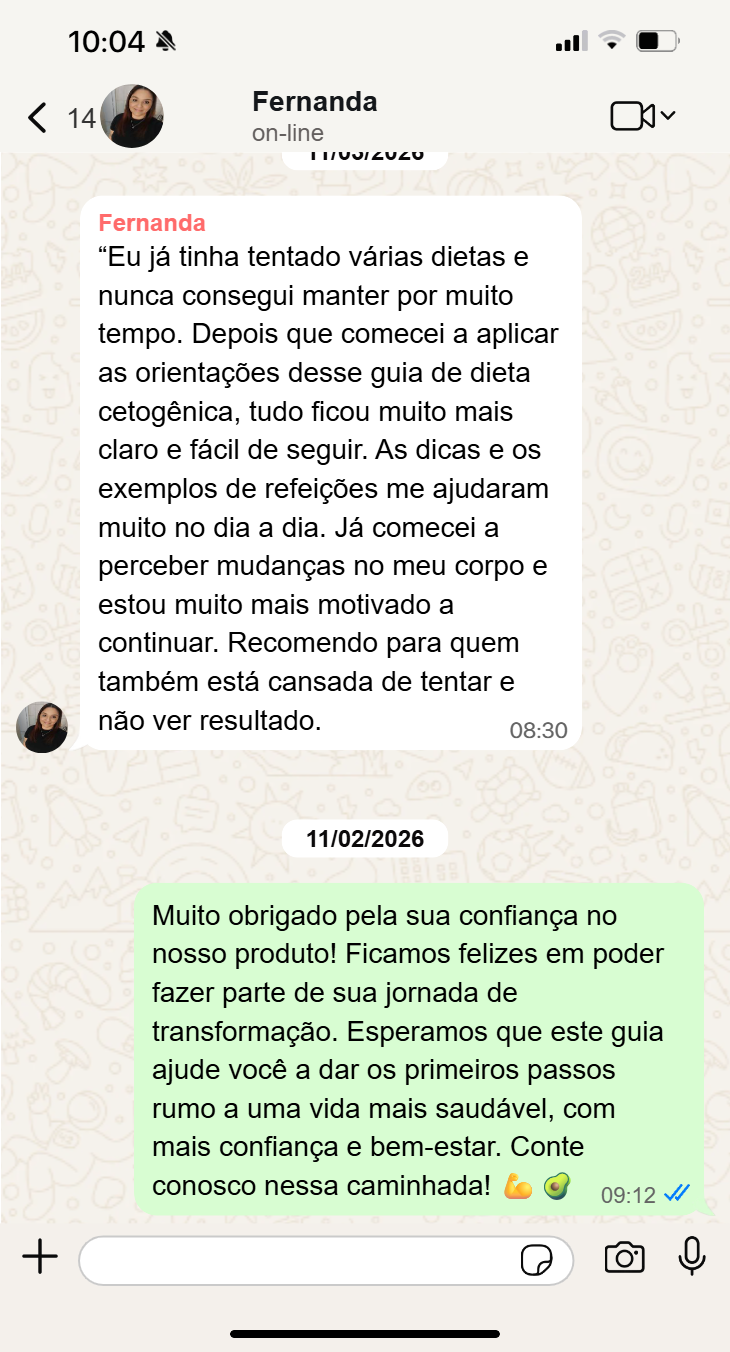Open Fernanda's contact info from the header name
The width and height of the screenshot is (730, 1352).
[314, 102]
